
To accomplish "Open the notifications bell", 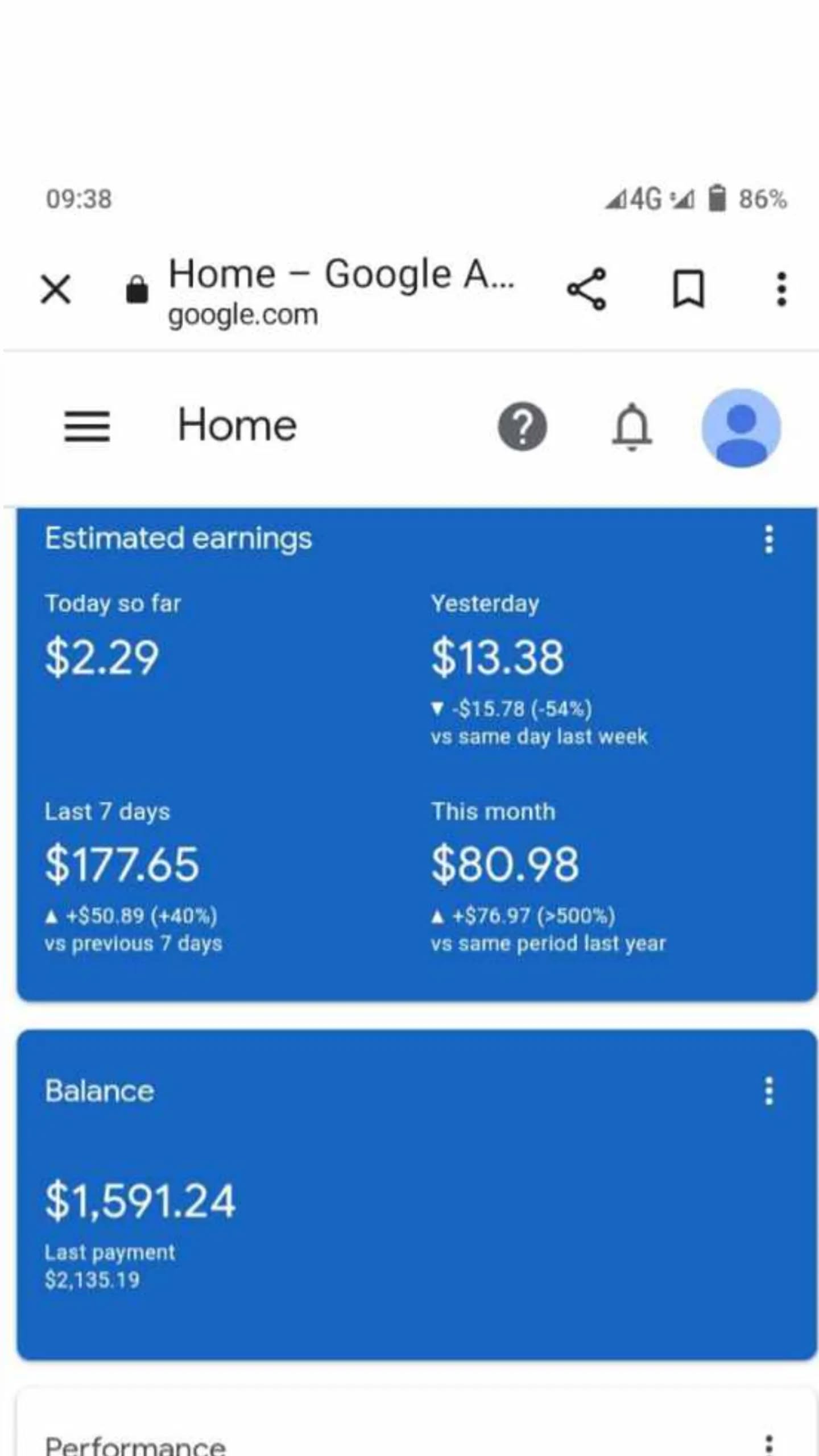I will point(631,426).
